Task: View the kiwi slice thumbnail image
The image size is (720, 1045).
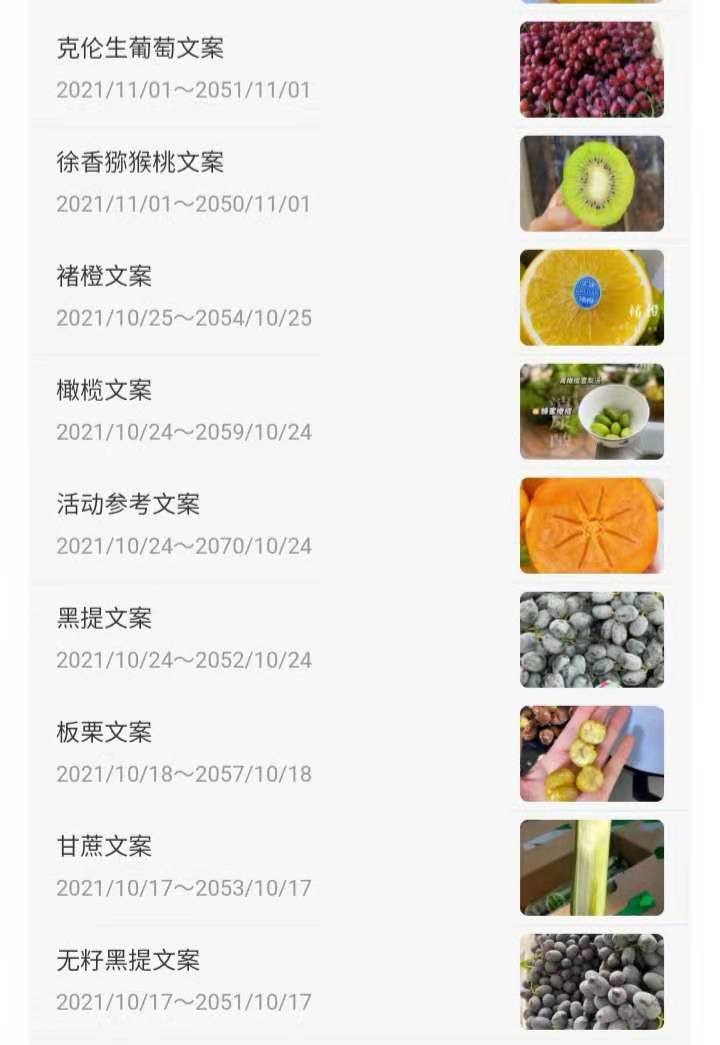Action: coord(591,184)
